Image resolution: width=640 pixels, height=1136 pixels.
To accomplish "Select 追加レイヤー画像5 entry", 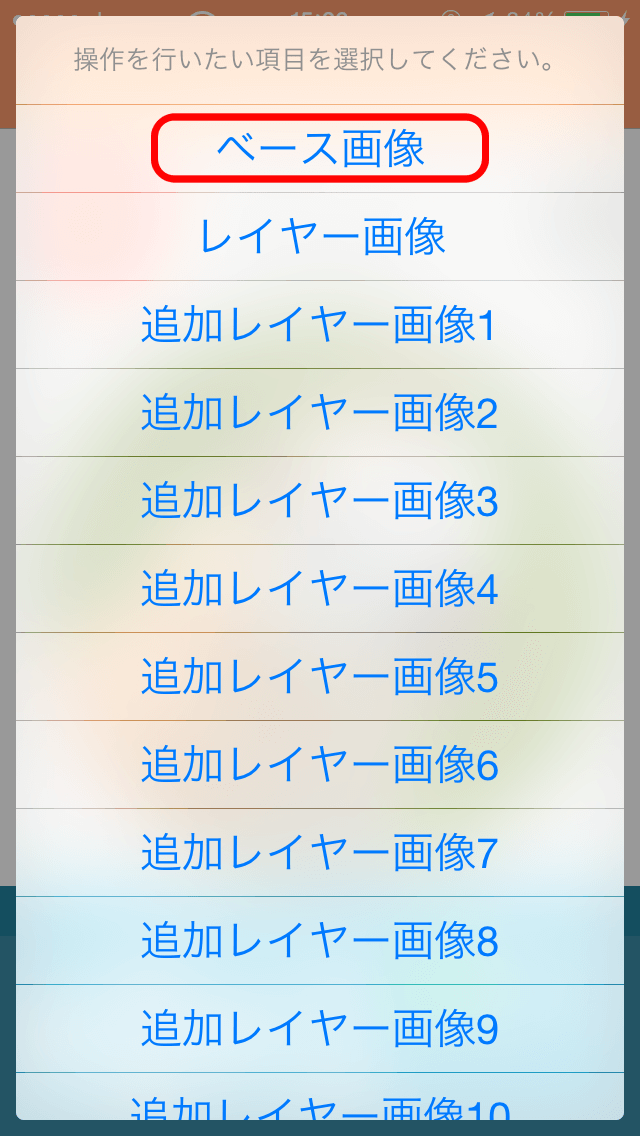I will [x=320, y=677].
